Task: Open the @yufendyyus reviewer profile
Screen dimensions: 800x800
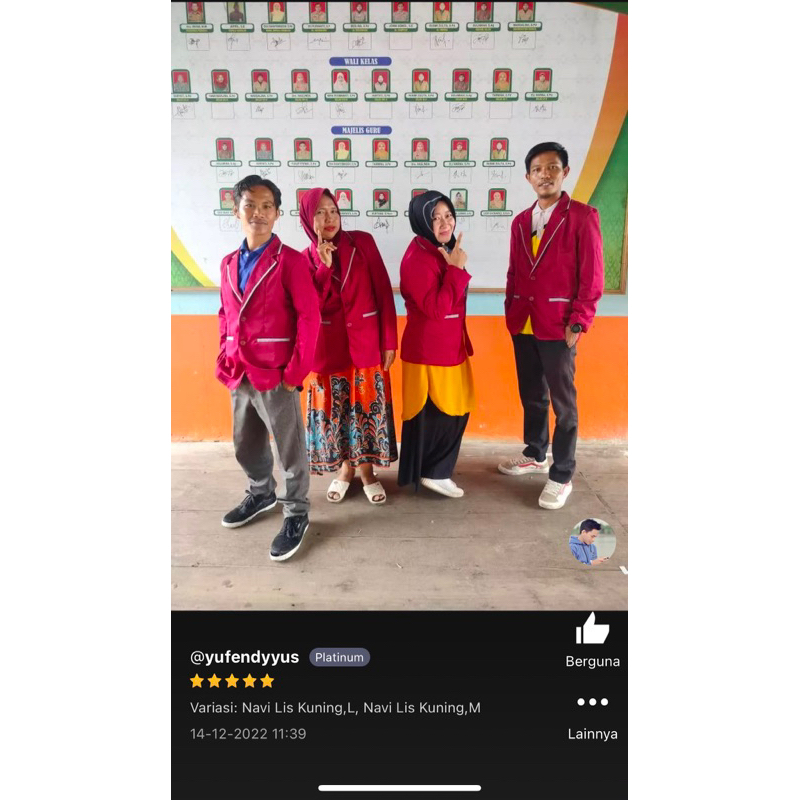Action: 244,657
